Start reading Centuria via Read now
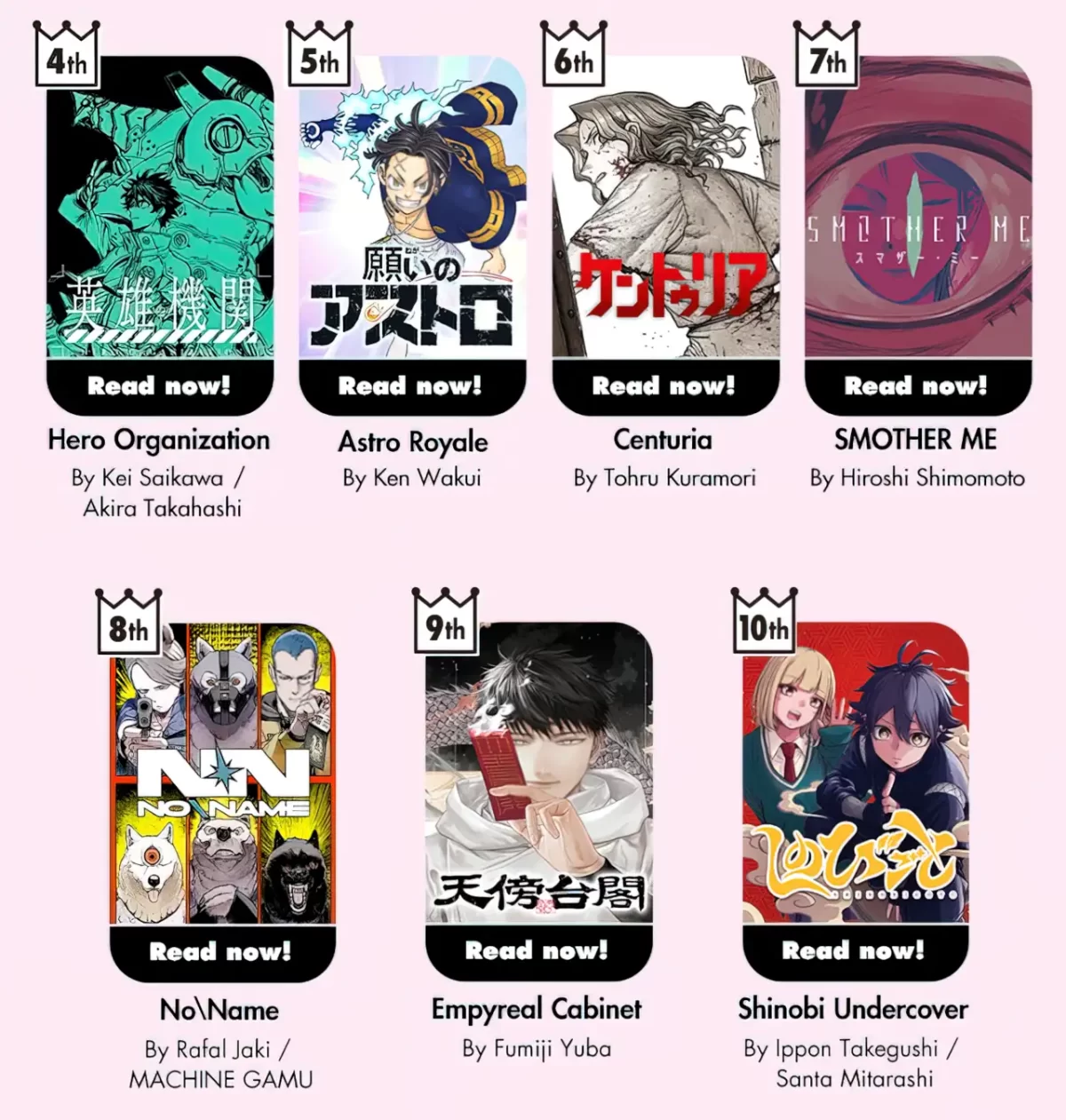This screenshot has width=1066, height=1120. click(x=664, y=385)
